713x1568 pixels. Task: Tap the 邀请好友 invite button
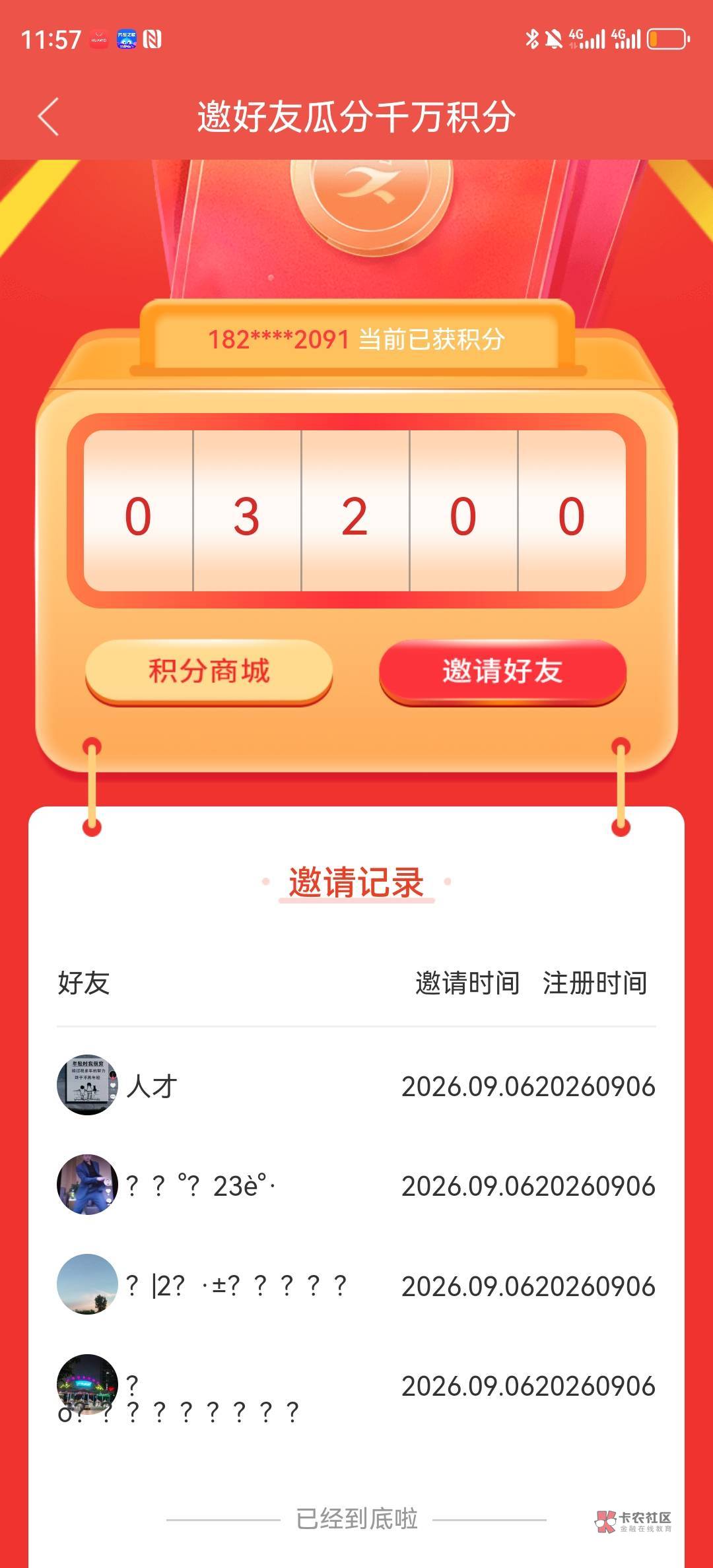coord(502,672)
